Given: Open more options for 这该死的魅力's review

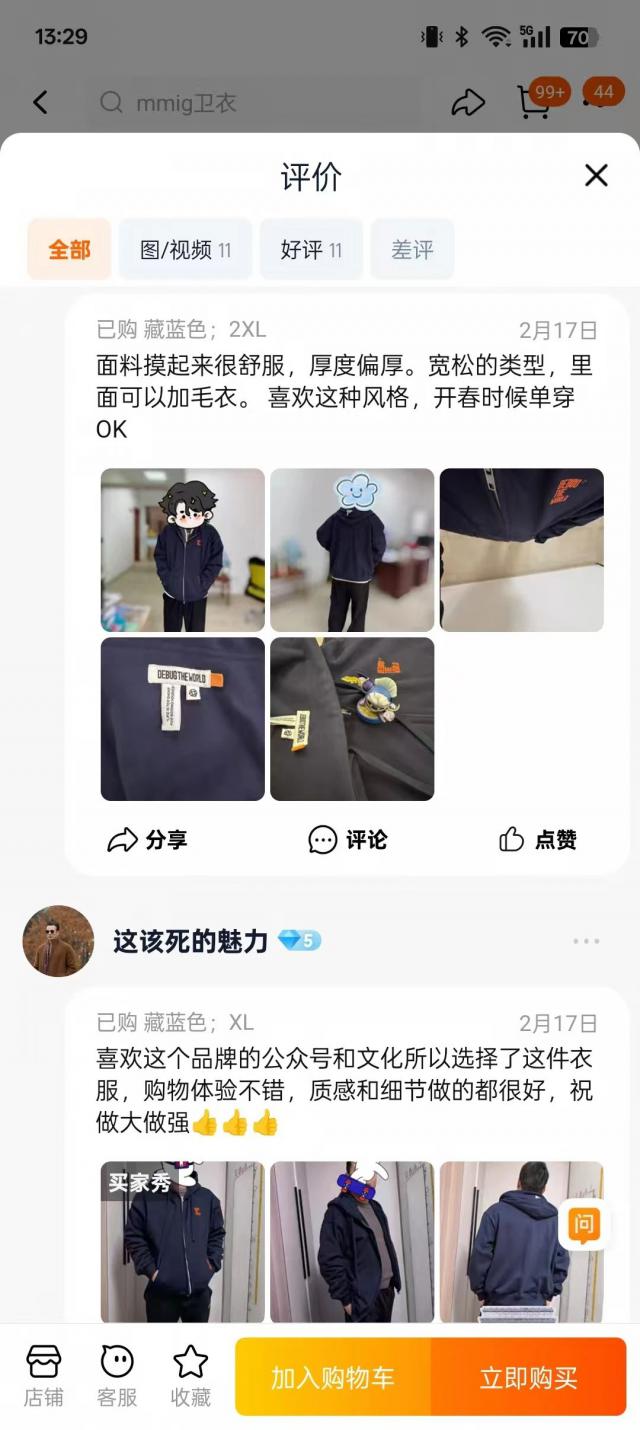Looking at the screenshot, I should pyautogui.click(x=586, y=941).
